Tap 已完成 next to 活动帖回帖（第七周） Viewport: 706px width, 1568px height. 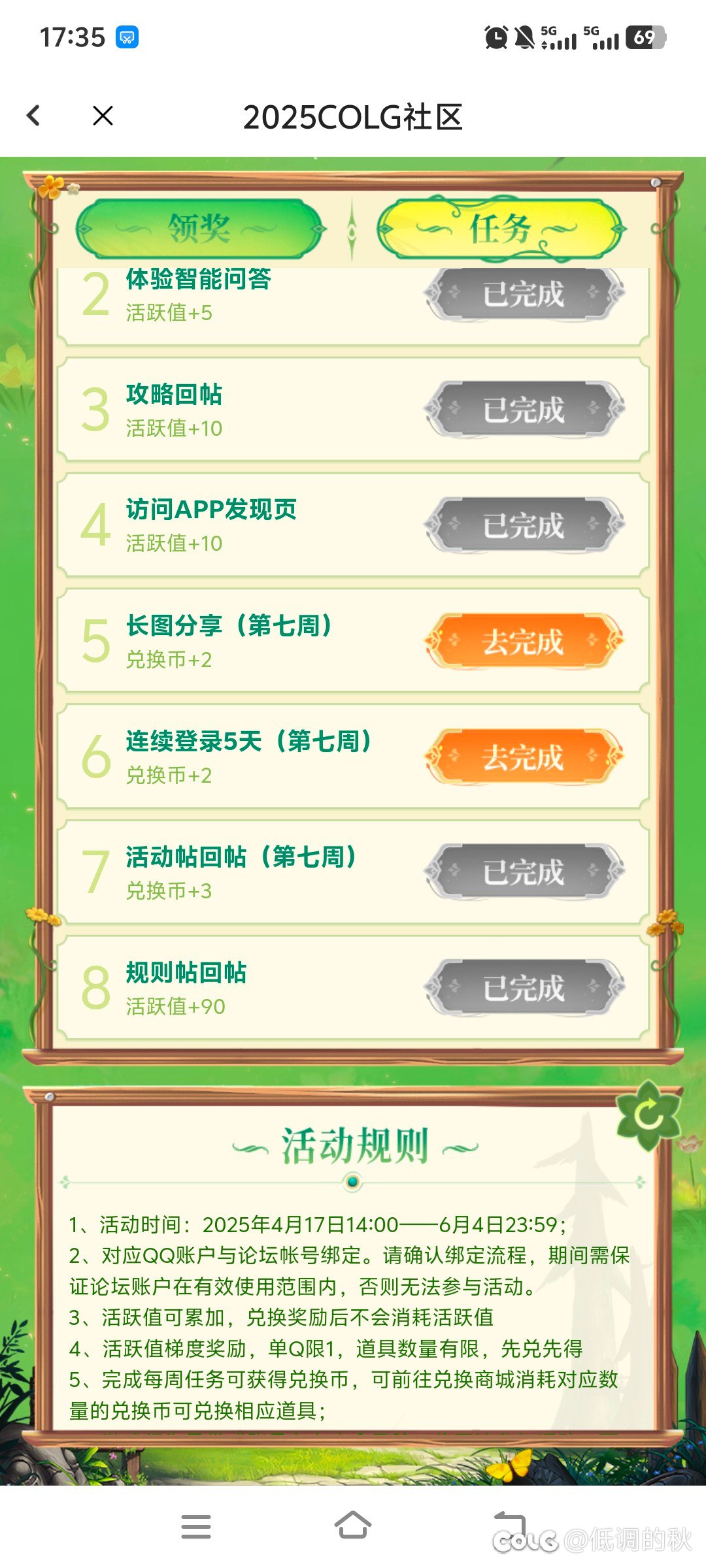[524, 872]
